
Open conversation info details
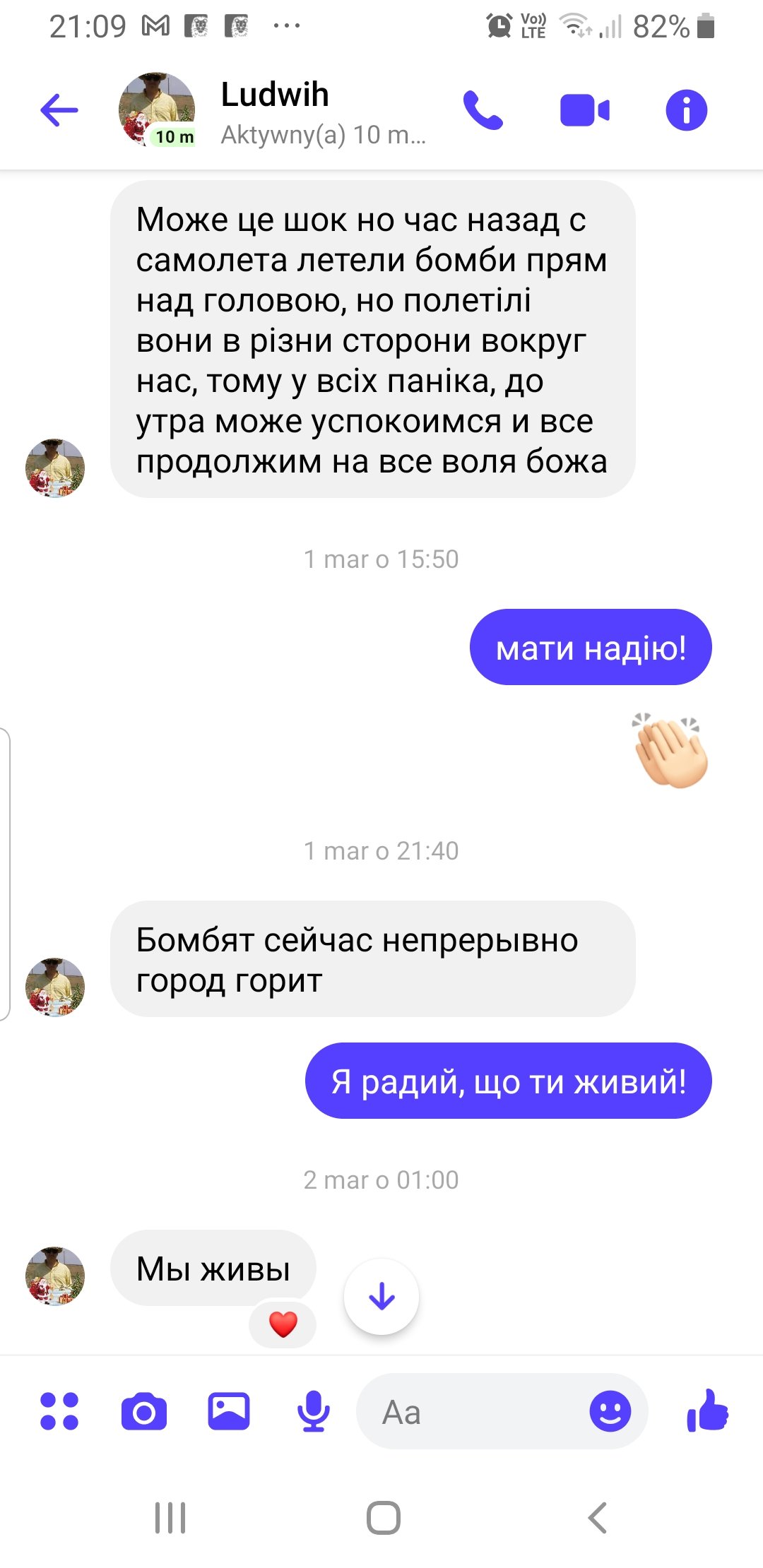(686, 110)
